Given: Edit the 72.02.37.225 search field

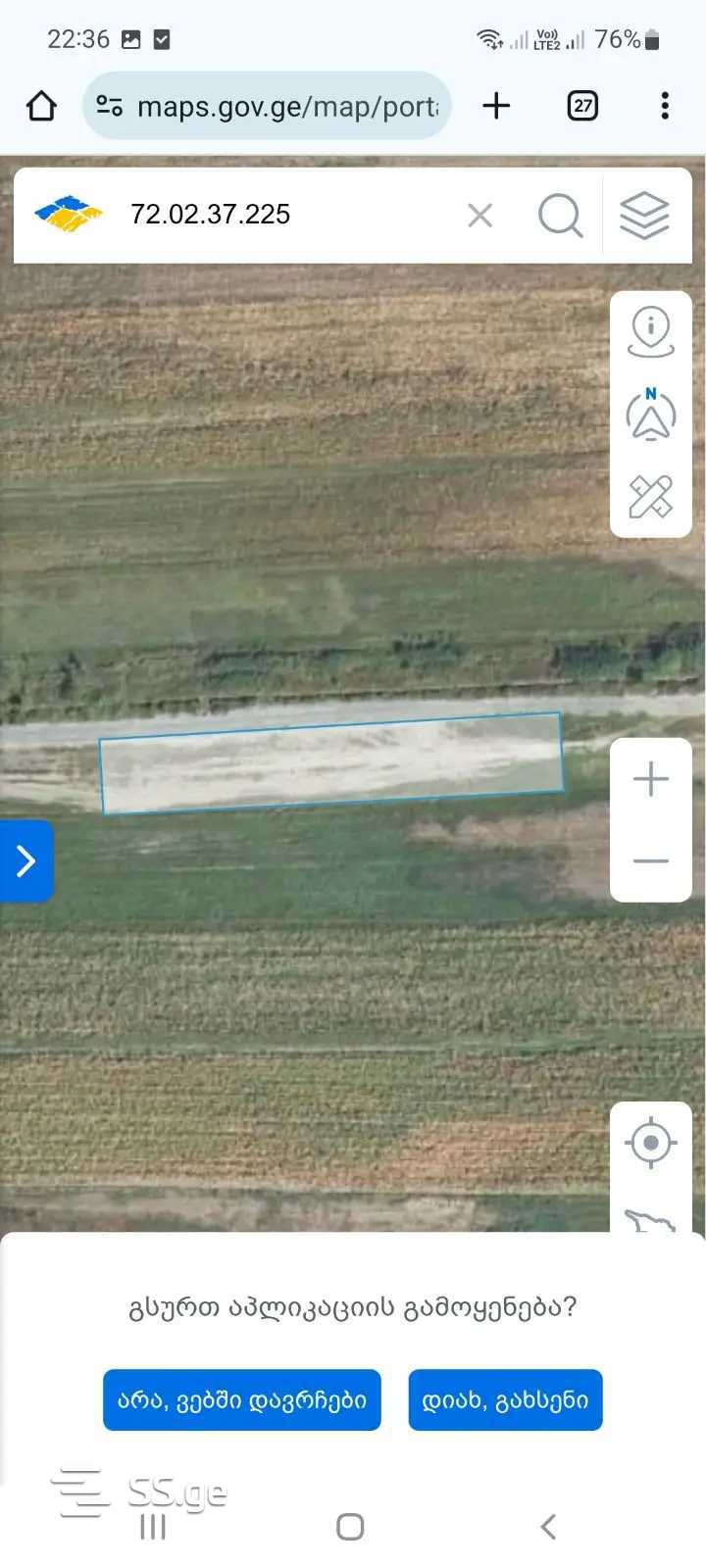Looking at the screenshot, I should click(284, 215).
